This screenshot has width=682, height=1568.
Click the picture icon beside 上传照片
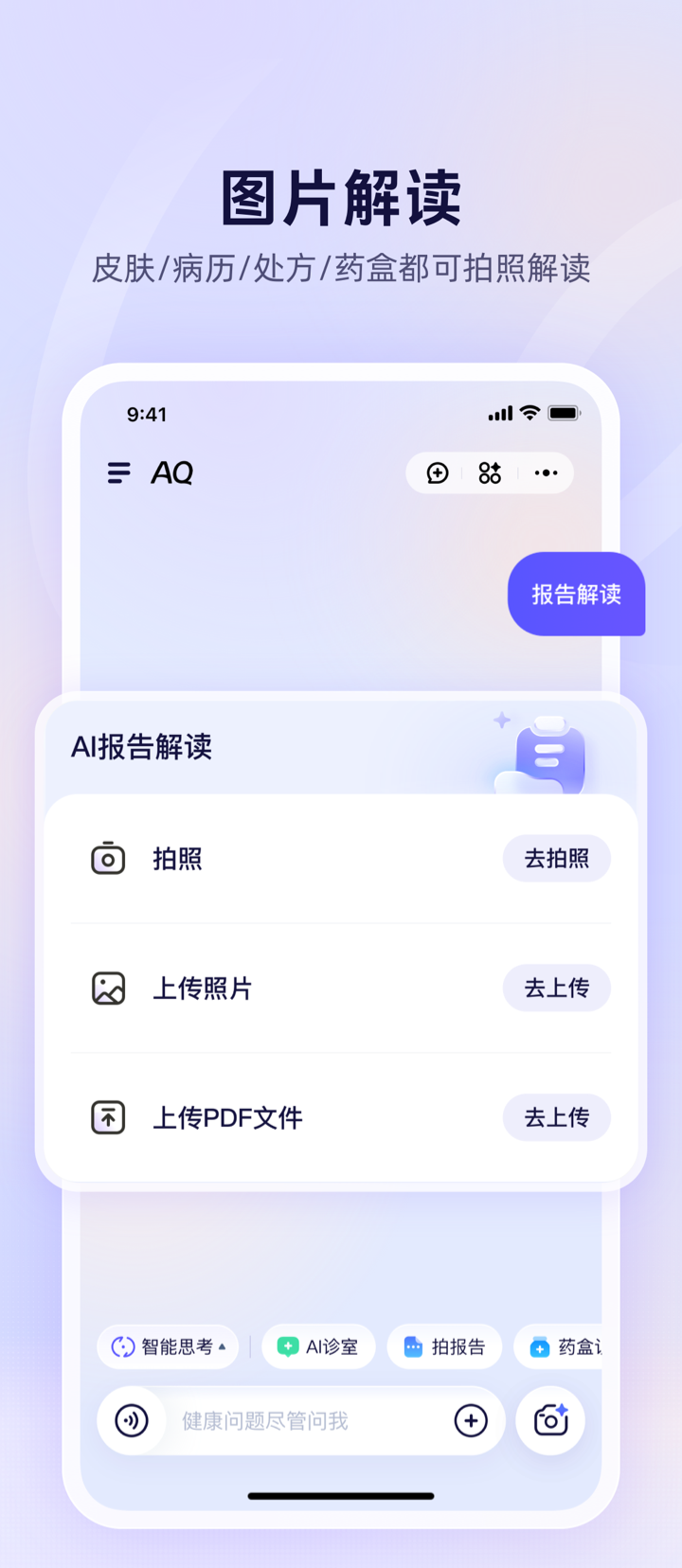tap(108, 988)
